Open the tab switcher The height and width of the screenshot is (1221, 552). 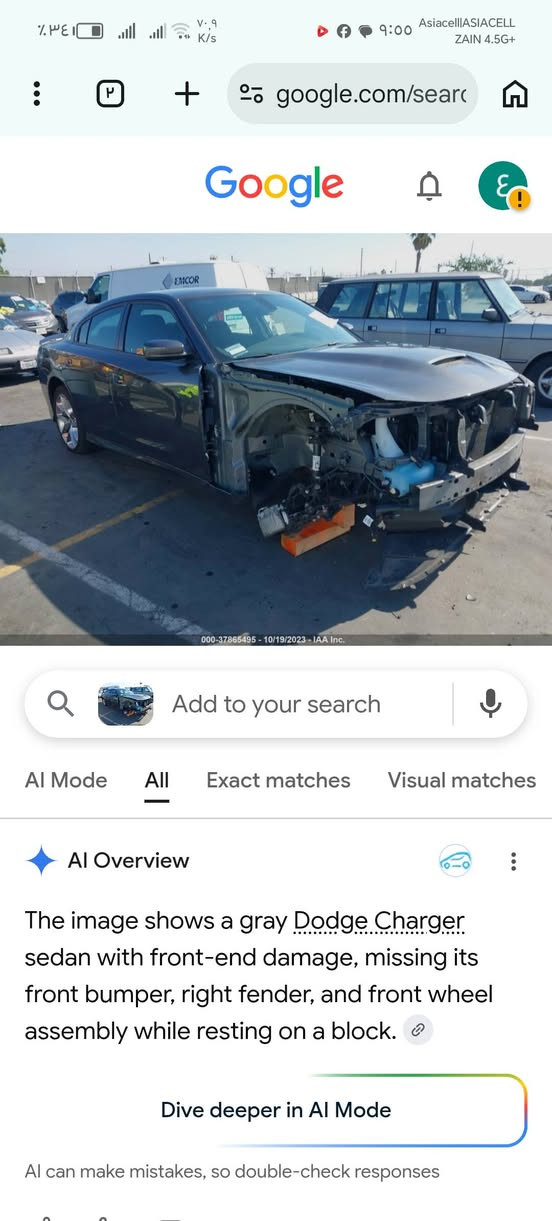[110, 94]
